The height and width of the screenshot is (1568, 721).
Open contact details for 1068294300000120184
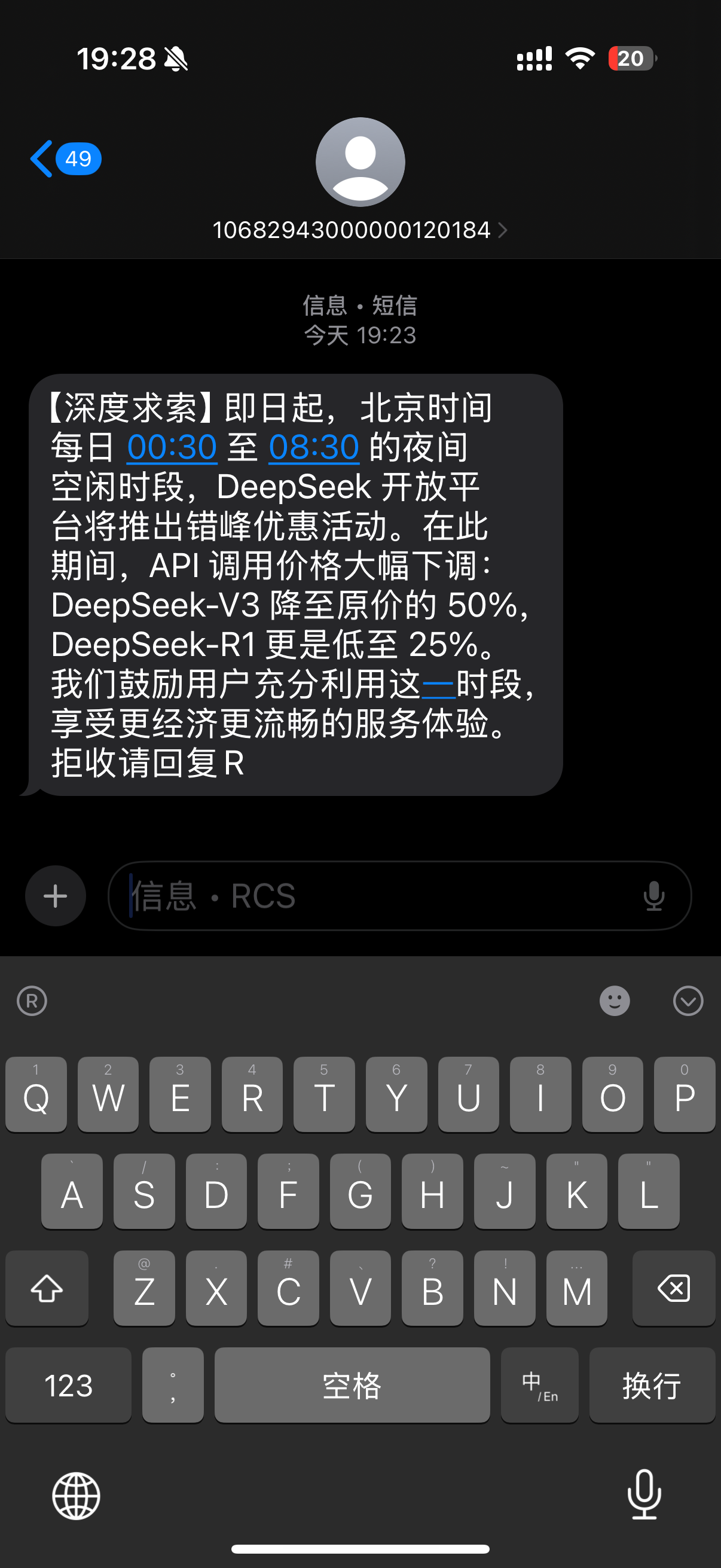359,230
